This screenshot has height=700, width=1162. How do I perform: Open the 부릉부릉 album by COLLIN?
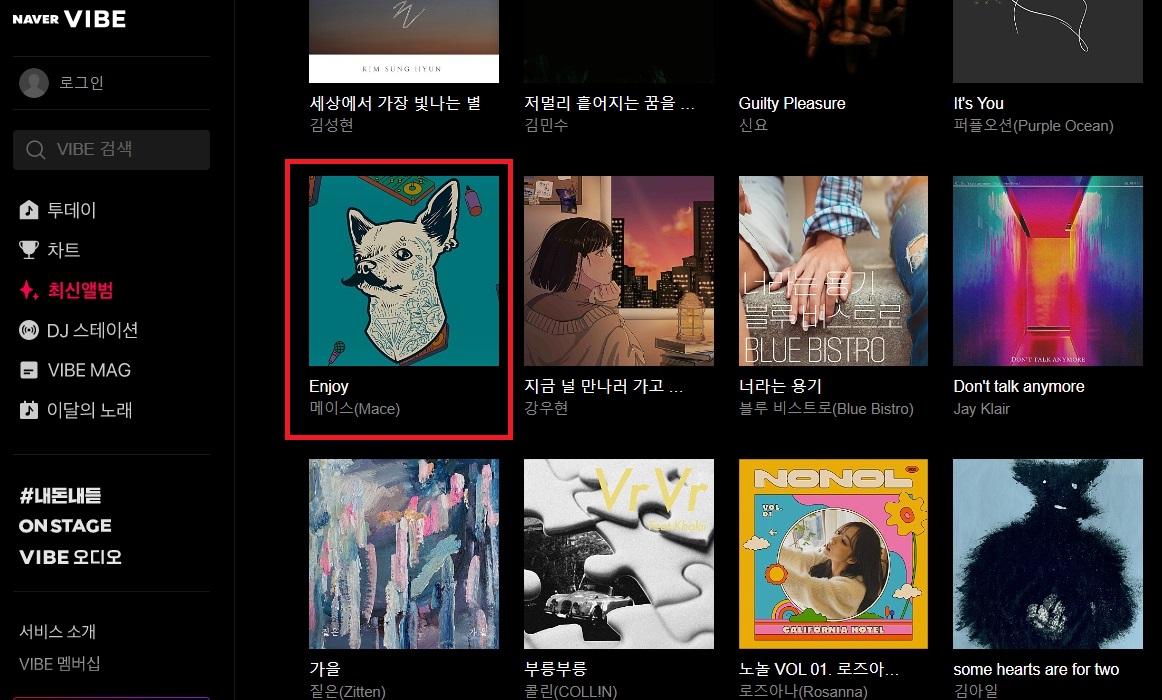tap(618, 554)
